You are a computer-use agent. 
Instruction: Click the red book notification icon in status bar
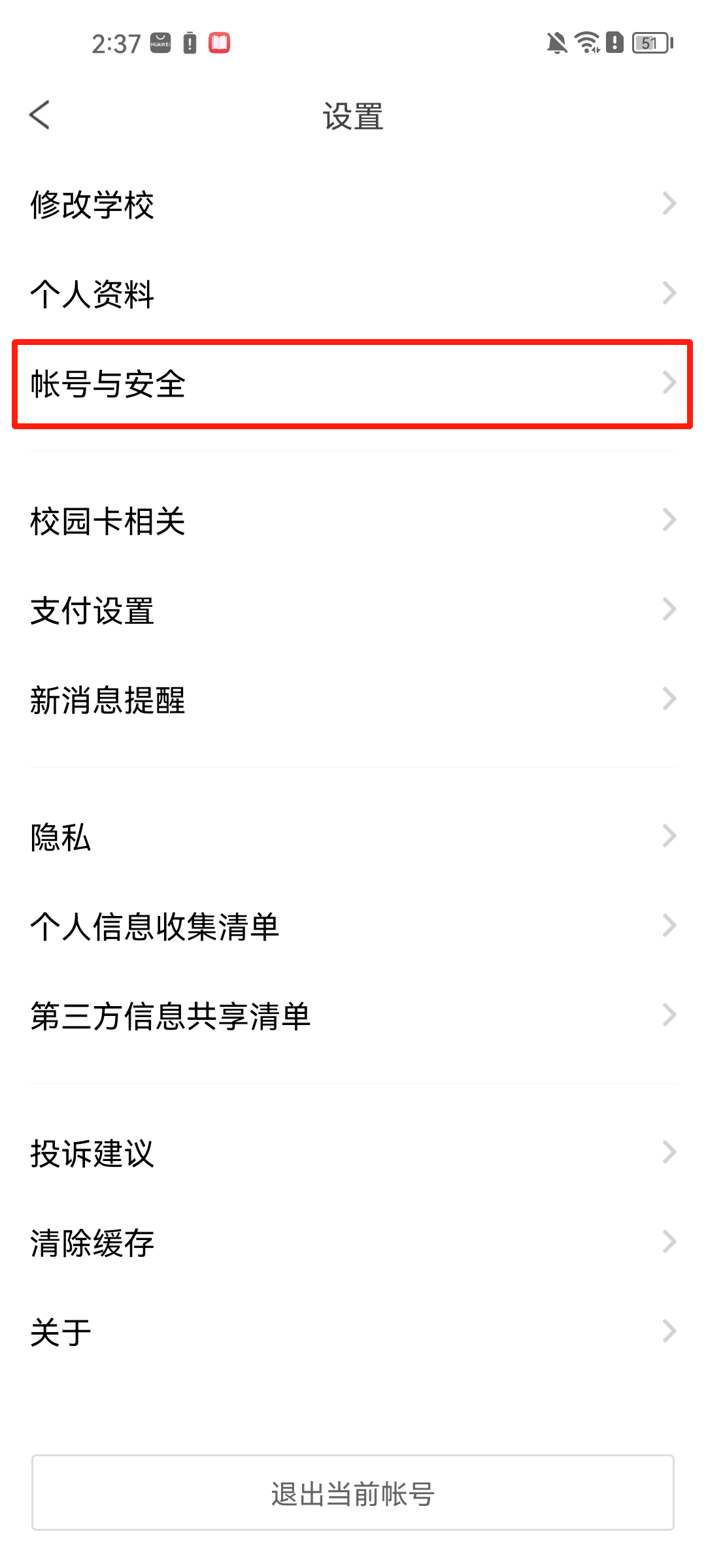pos(220,42)
